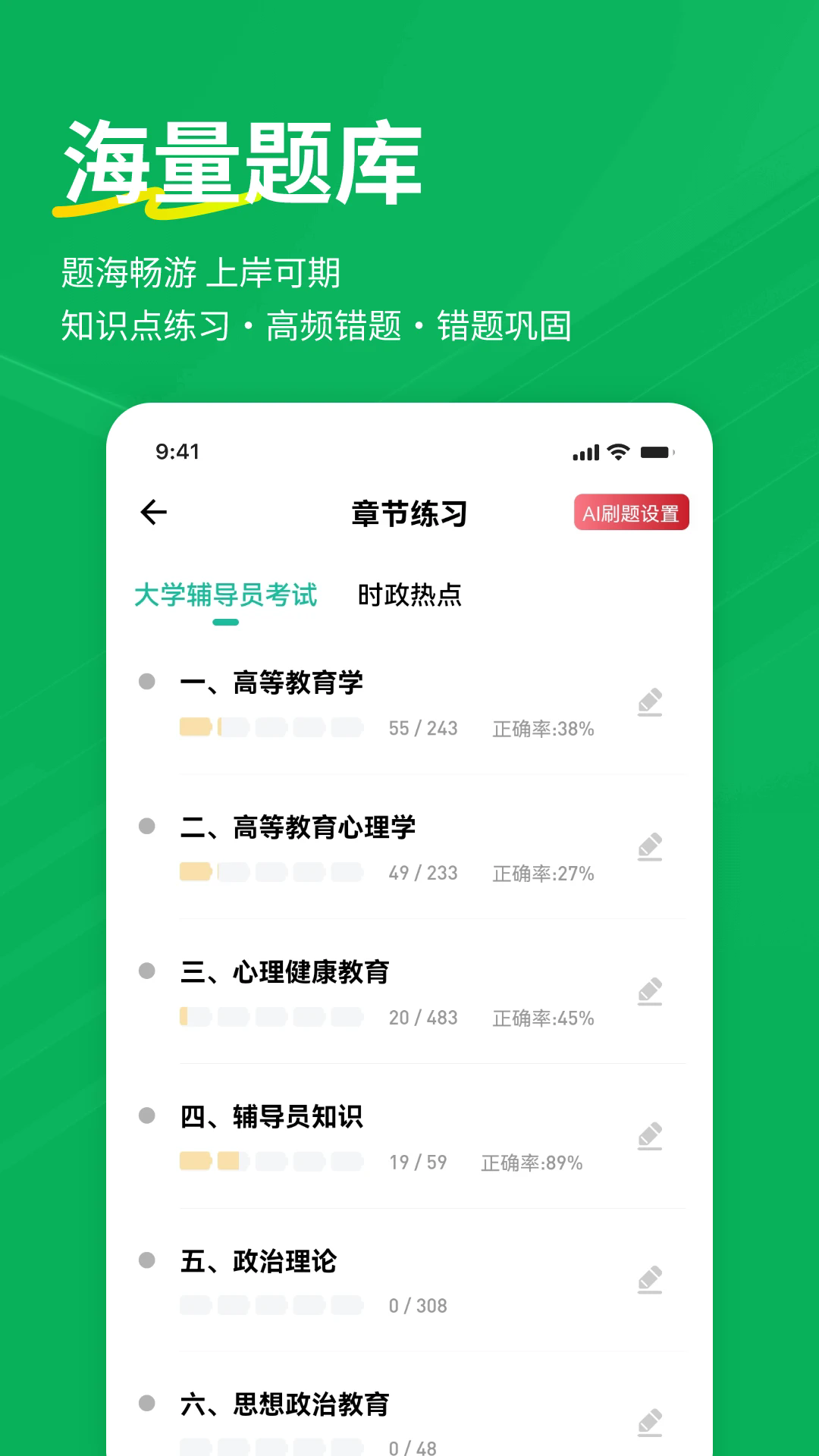Click the edit icon for 五、政治理论

tap(651, 1278)
